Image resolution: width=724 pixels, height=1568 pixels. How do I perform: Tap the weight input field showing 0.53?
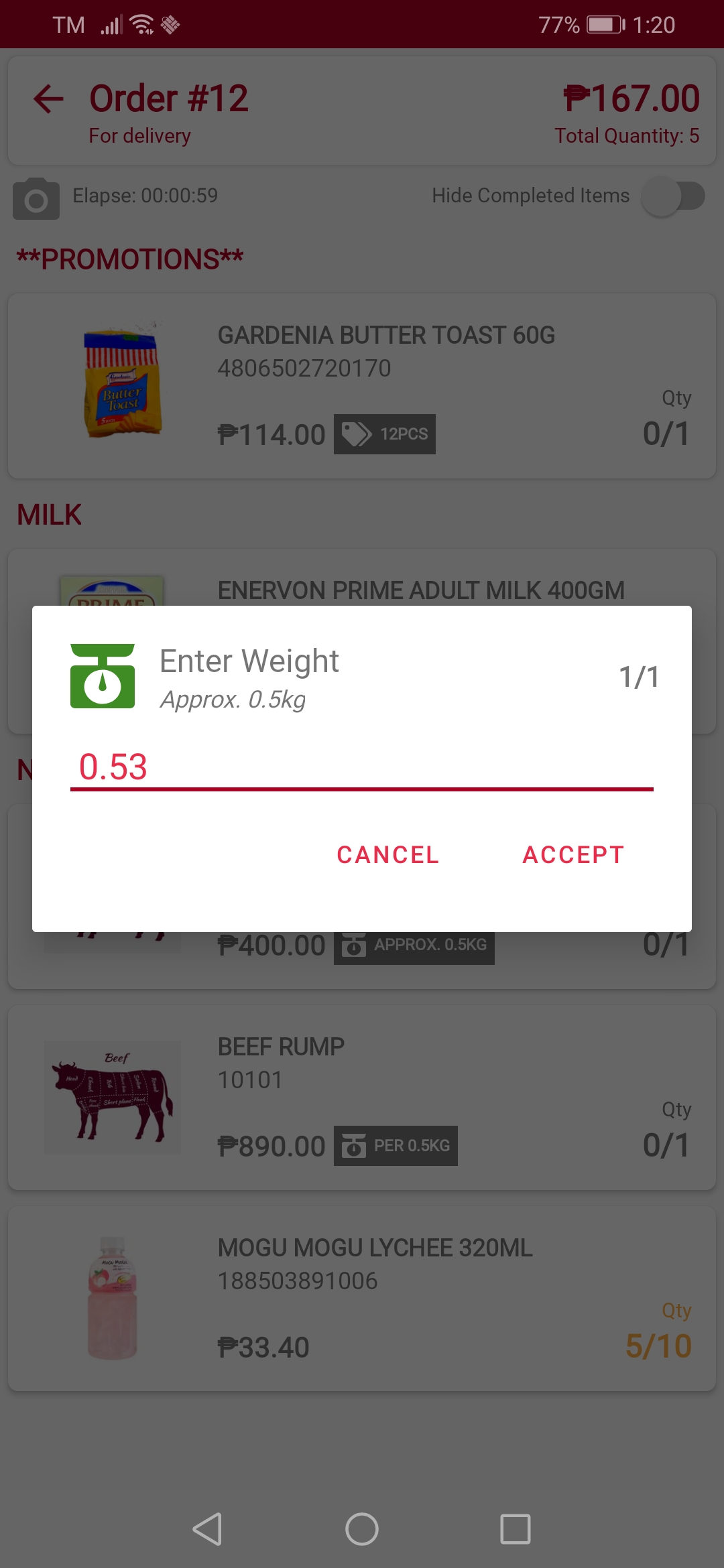click(362, 767)
